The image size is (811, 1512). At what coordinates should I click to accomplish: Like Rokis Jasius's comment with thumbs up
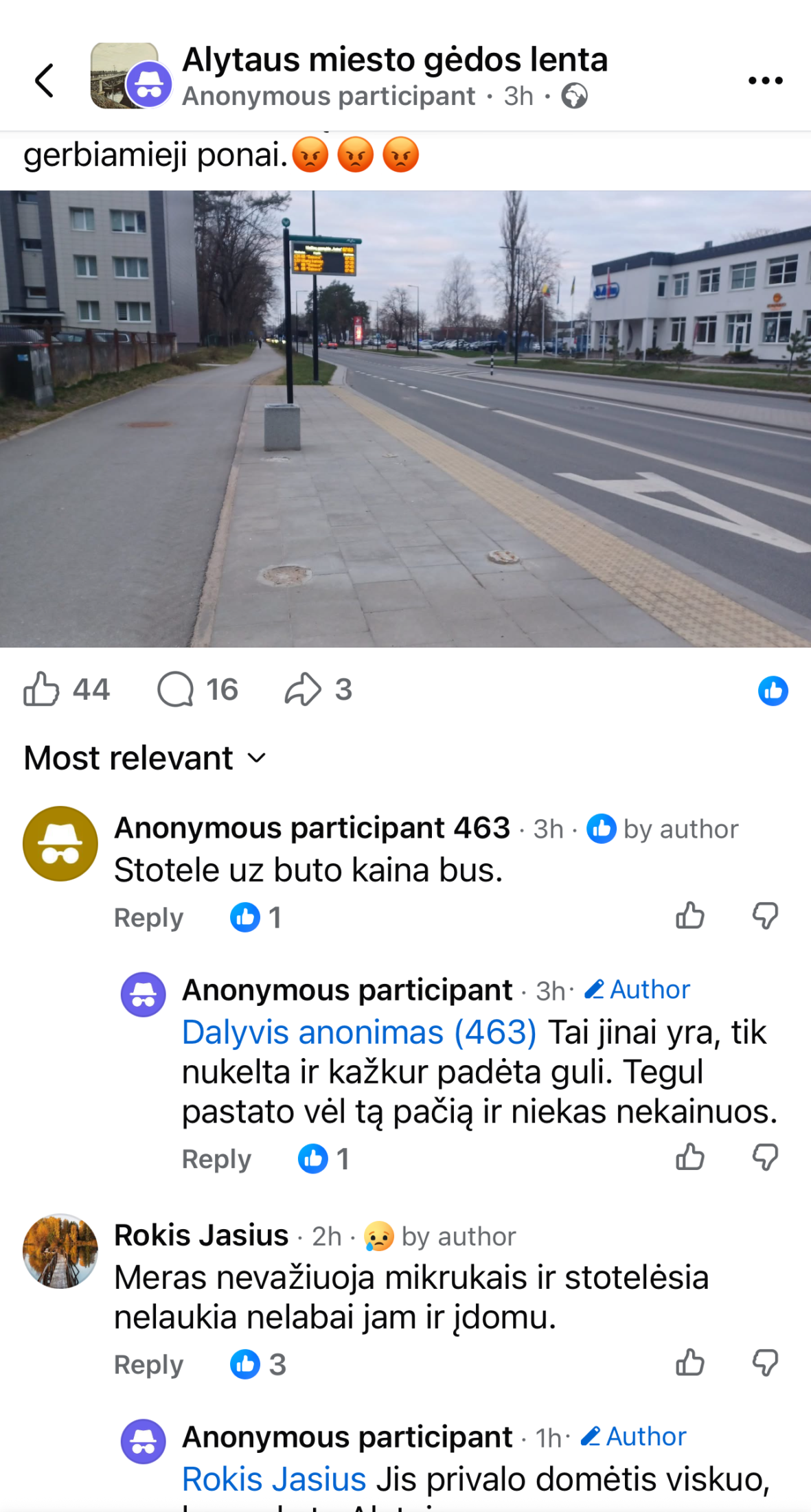pyautogui.click(x=689, y=1363)
